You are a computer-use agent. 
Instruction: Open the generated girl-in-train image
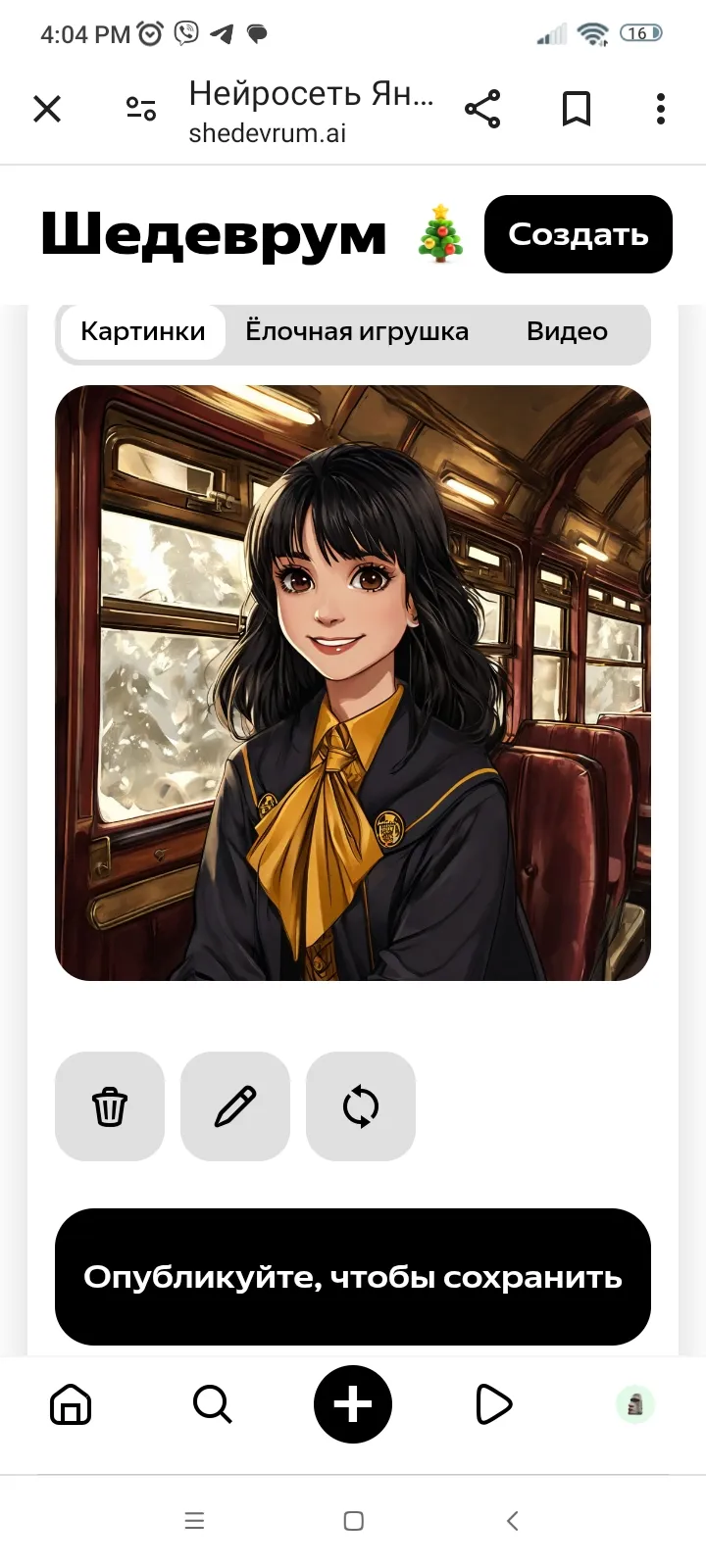(353, 683)
